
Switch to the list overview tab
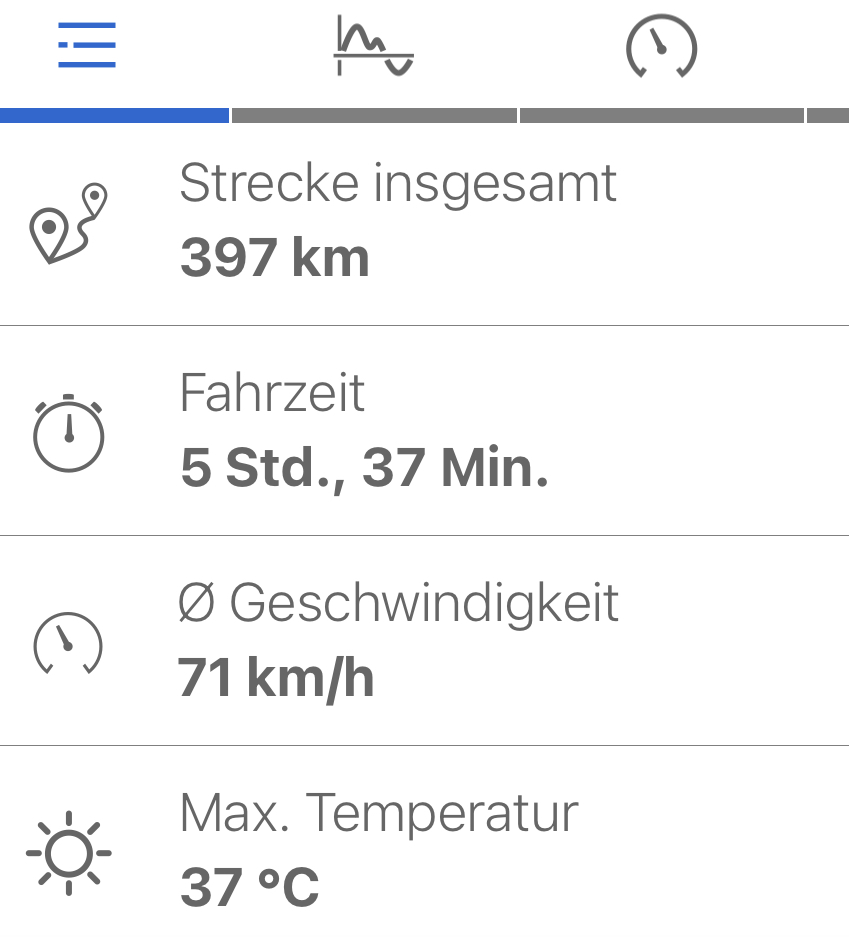coord(87,46)
